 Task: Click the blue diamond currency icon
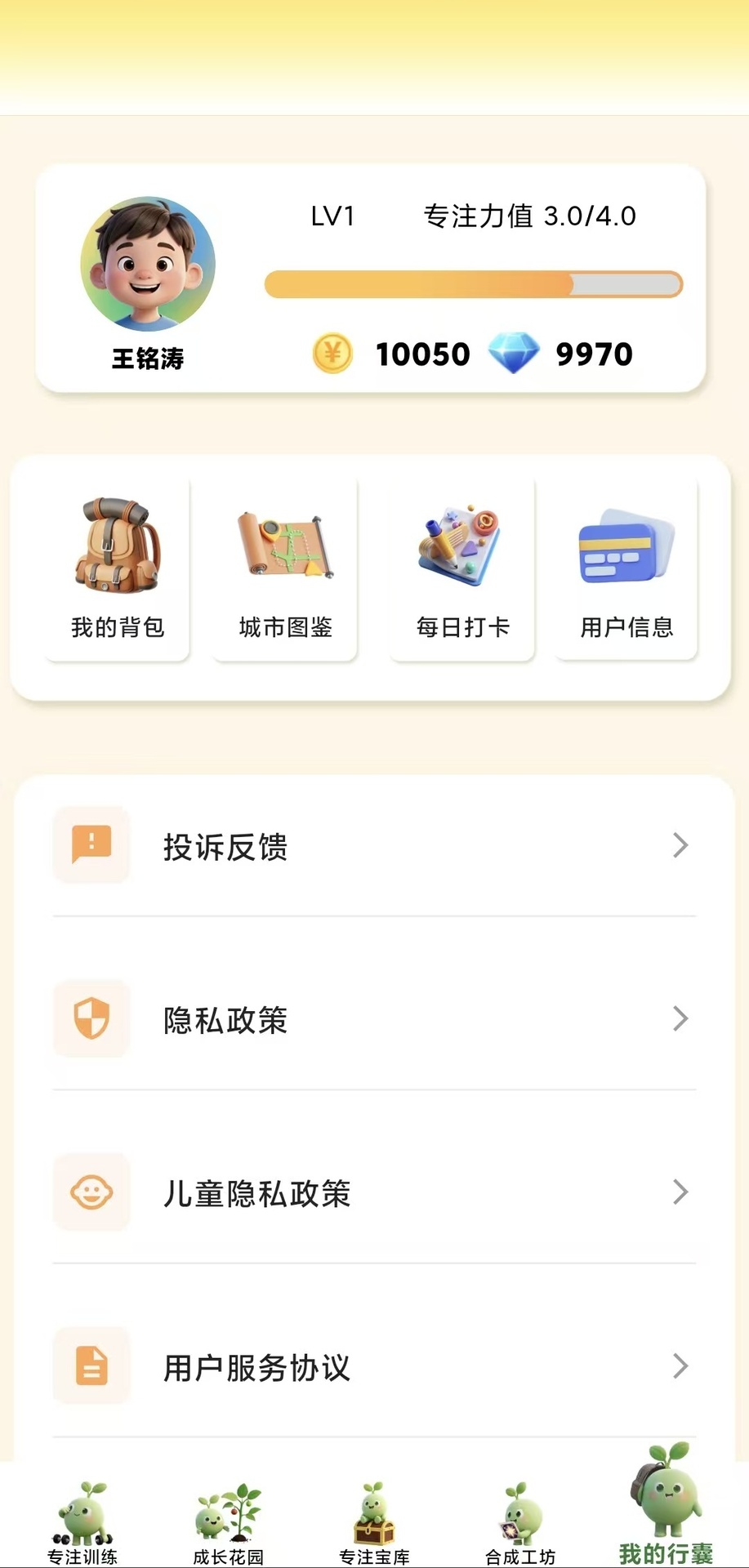[515, 353]
